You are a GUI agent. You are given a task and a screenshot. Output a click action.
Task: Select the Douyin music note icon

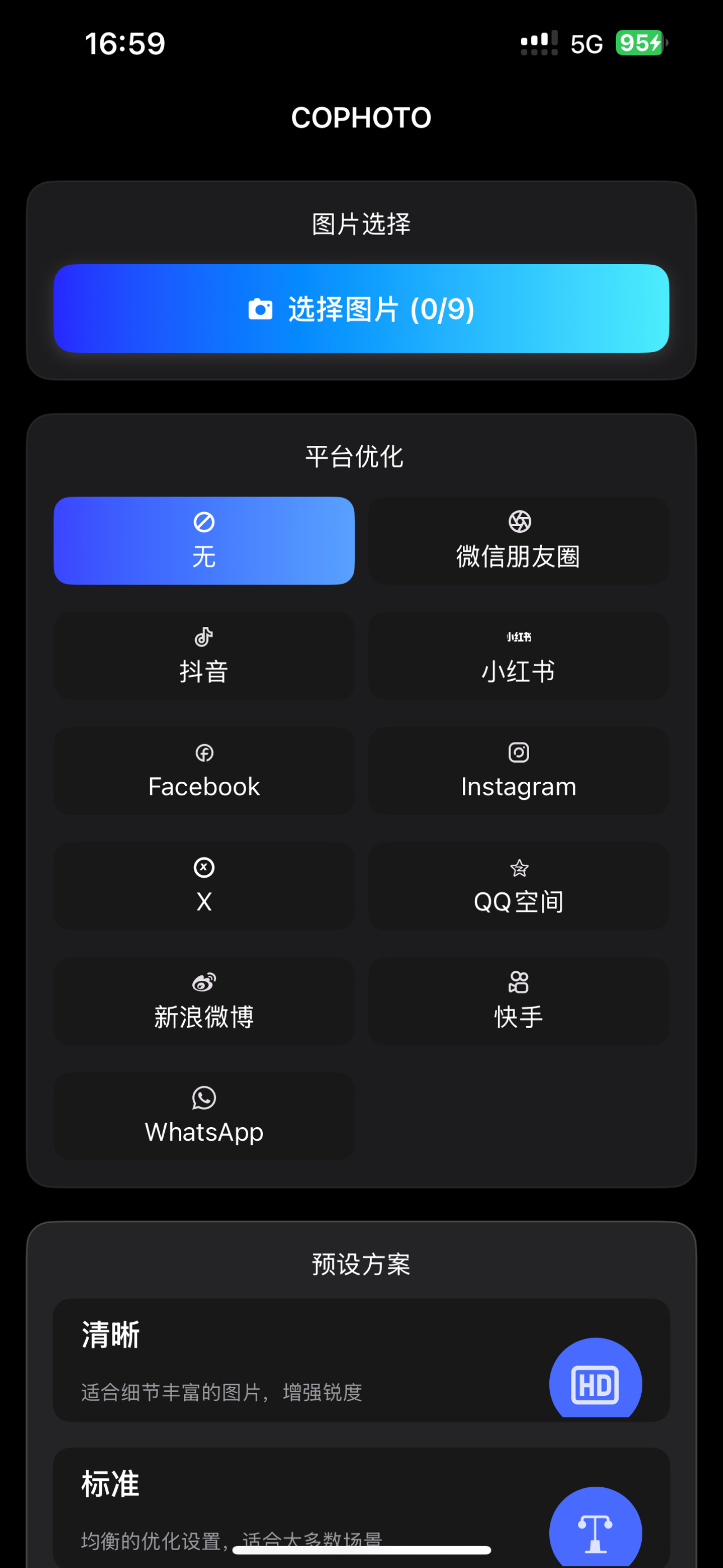tap(204, 637)
